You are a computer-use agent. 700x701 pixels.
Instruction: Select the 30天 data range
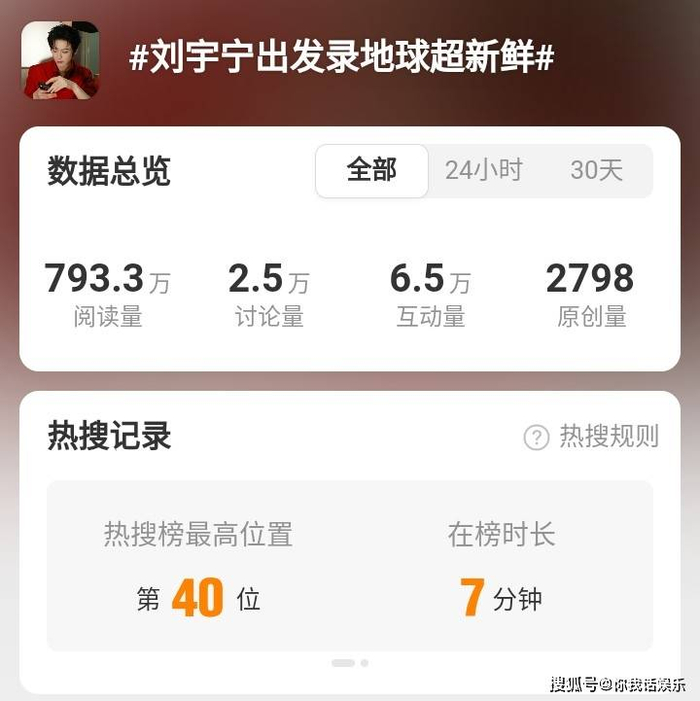pyautogui.click(x=596, y=171)
